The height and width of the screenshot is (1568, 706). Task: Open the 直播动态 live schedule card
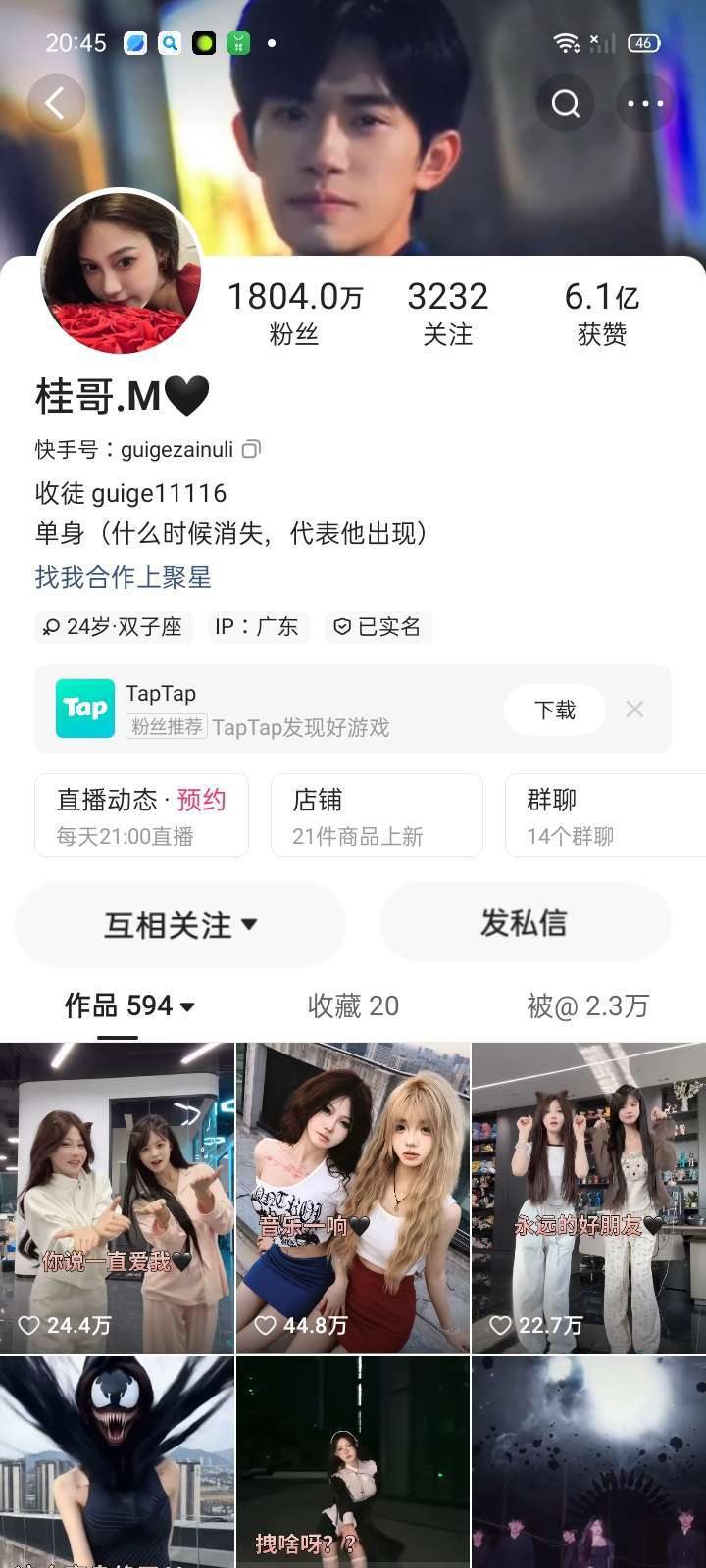[141, 815]
